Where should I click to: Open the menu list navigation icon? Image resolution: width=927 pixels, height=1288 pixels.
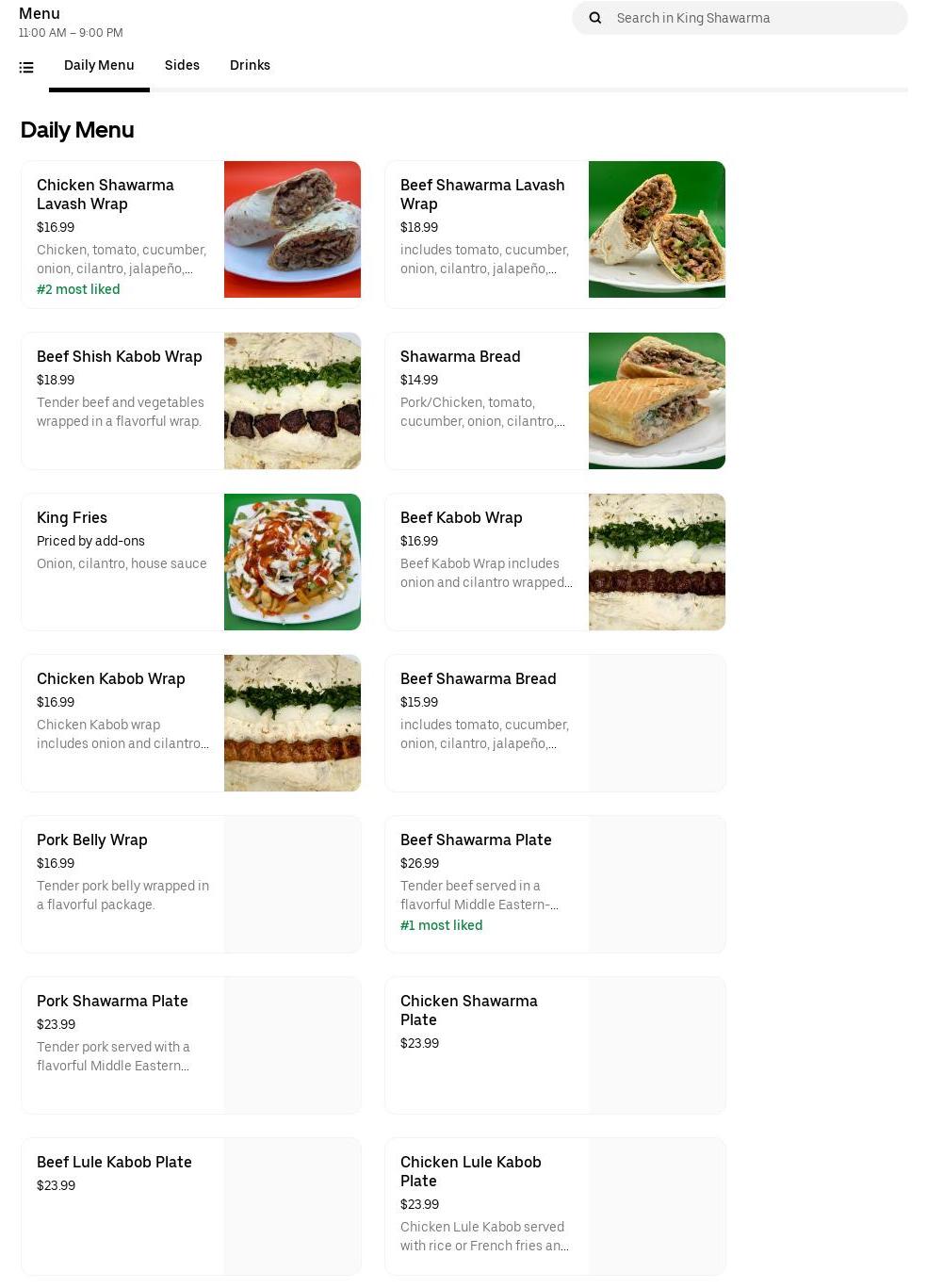[x=26, y=67]
